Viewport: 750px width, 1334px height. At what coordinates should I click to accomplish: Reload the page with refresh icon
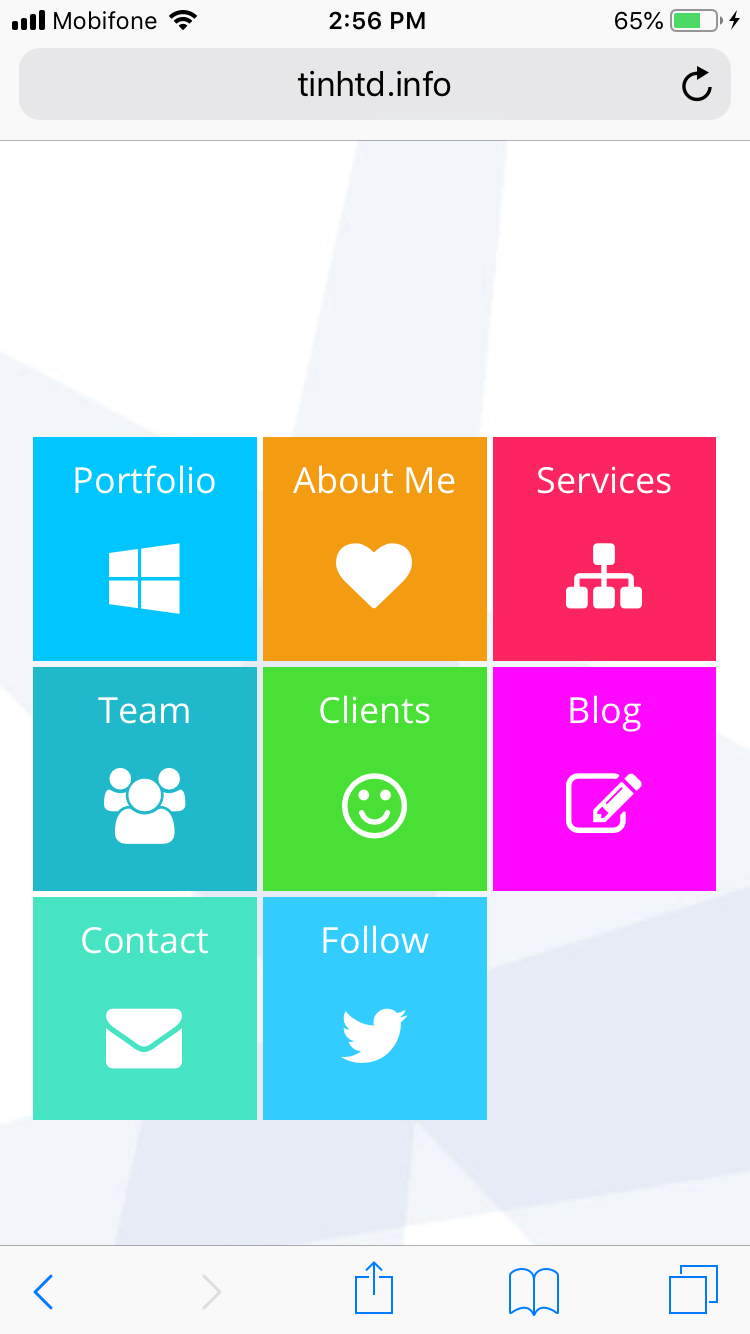tap(696, 85)
